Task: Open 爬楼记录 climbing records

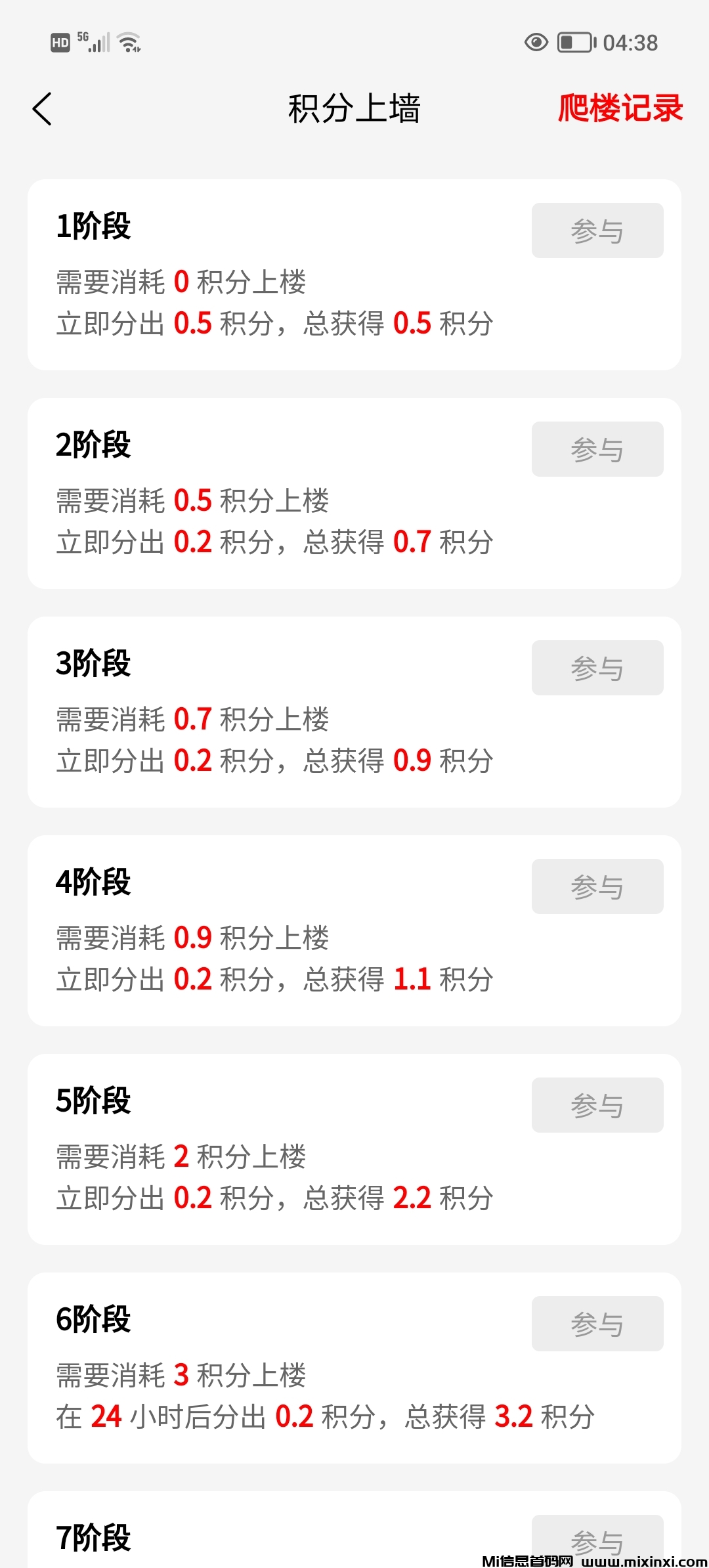Action: pos(620,108)
